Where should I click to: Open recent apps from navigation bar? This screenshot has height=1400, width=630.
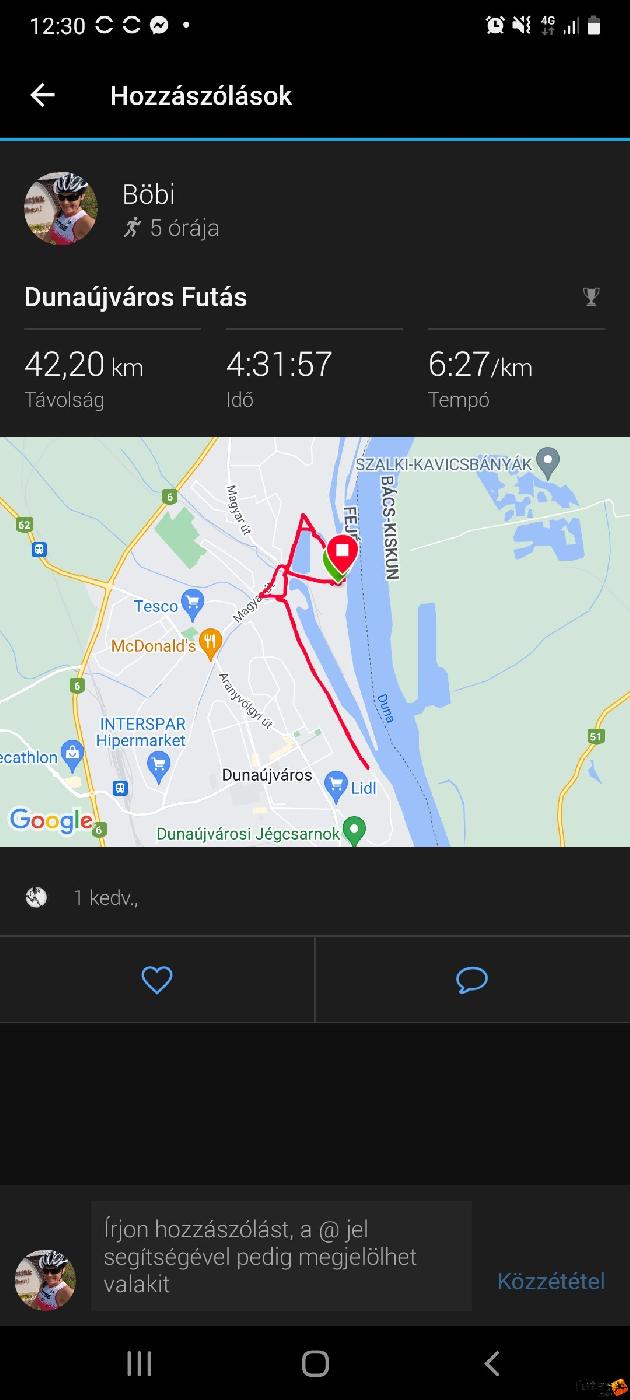coord(139,1363)
